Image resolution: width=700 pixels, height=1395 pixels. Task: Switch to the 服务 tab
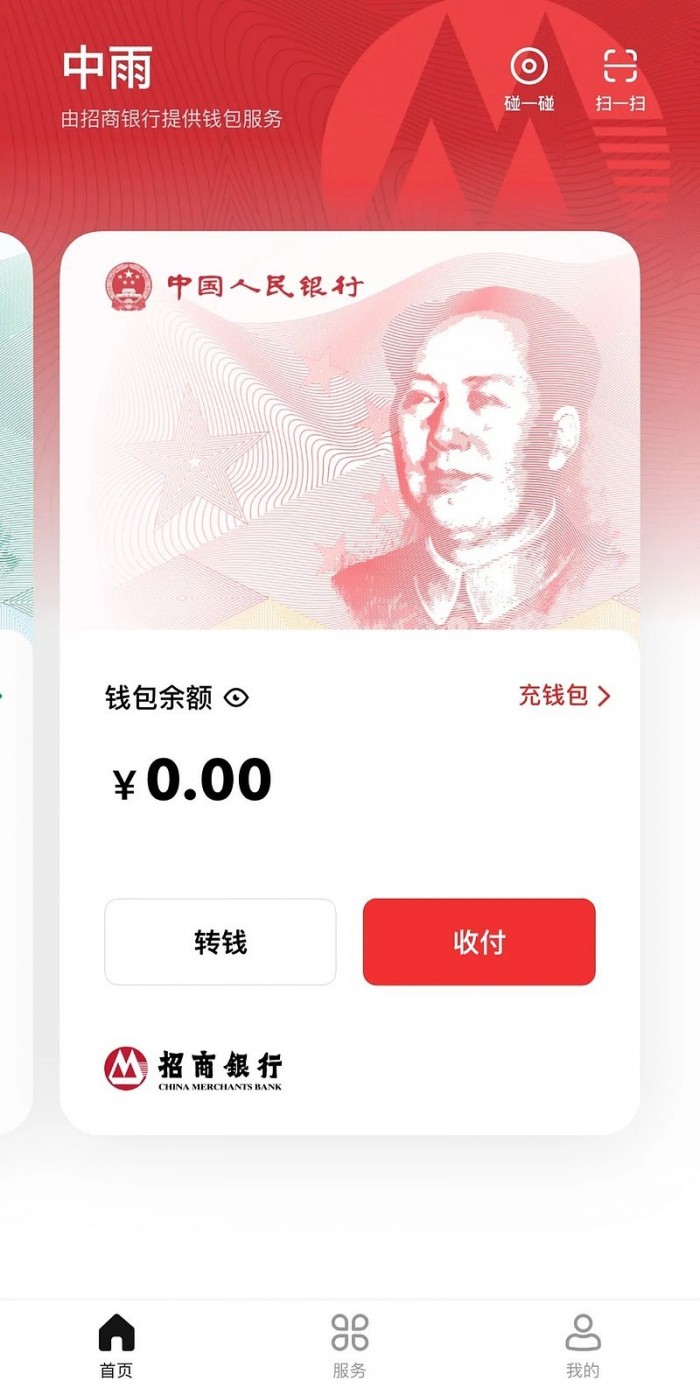click(x=350, y=1345)
